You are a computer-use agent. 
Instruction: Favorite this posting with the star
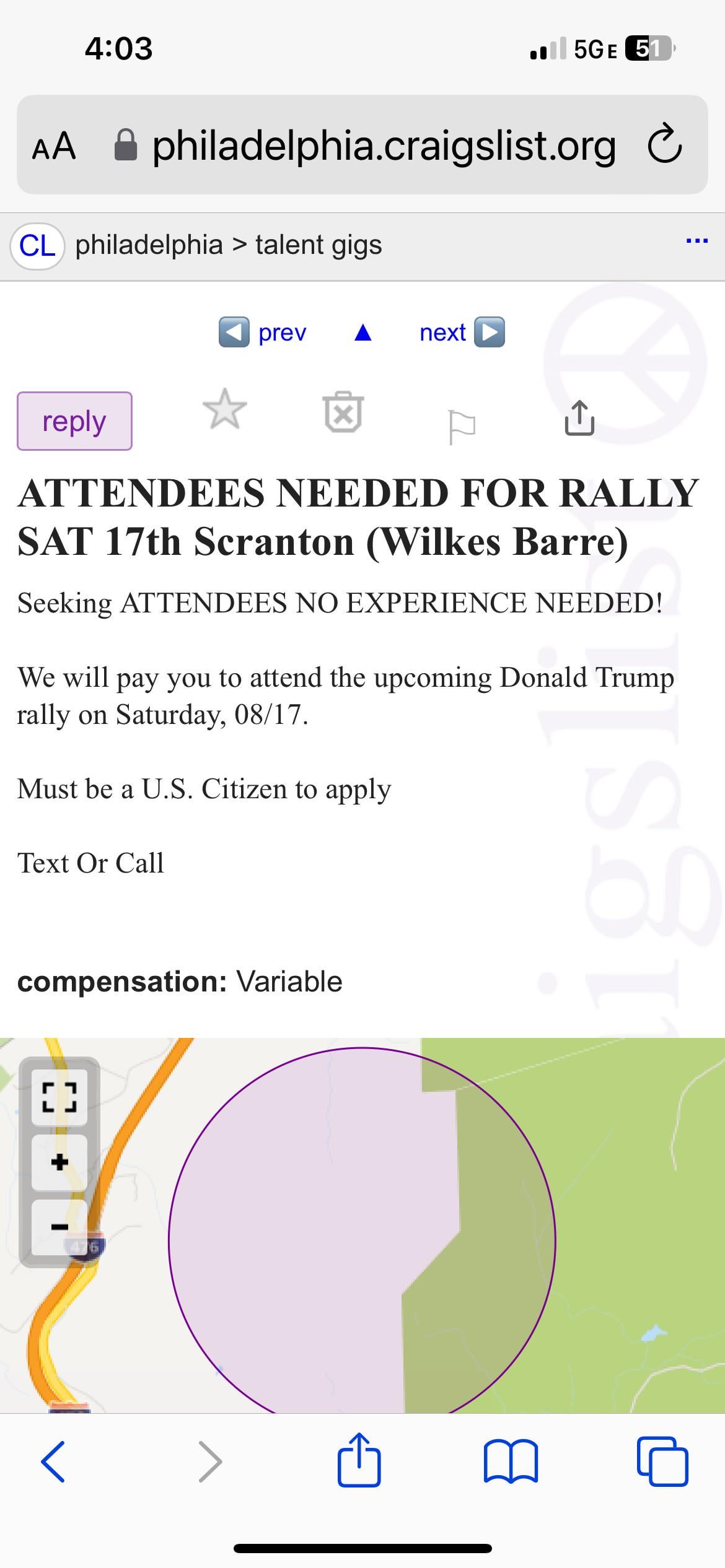(224, 410)
